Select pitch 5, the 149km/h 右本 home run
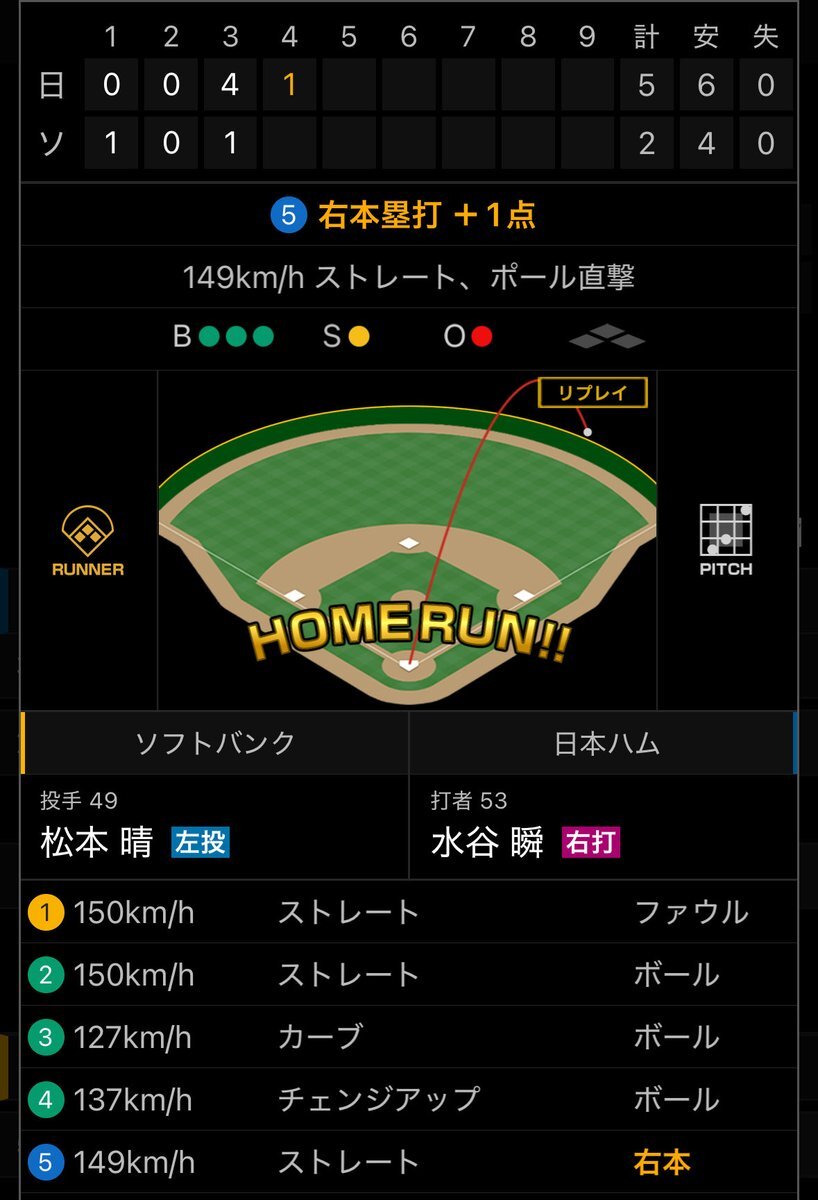818x1200 pixels. point(409,1162)
